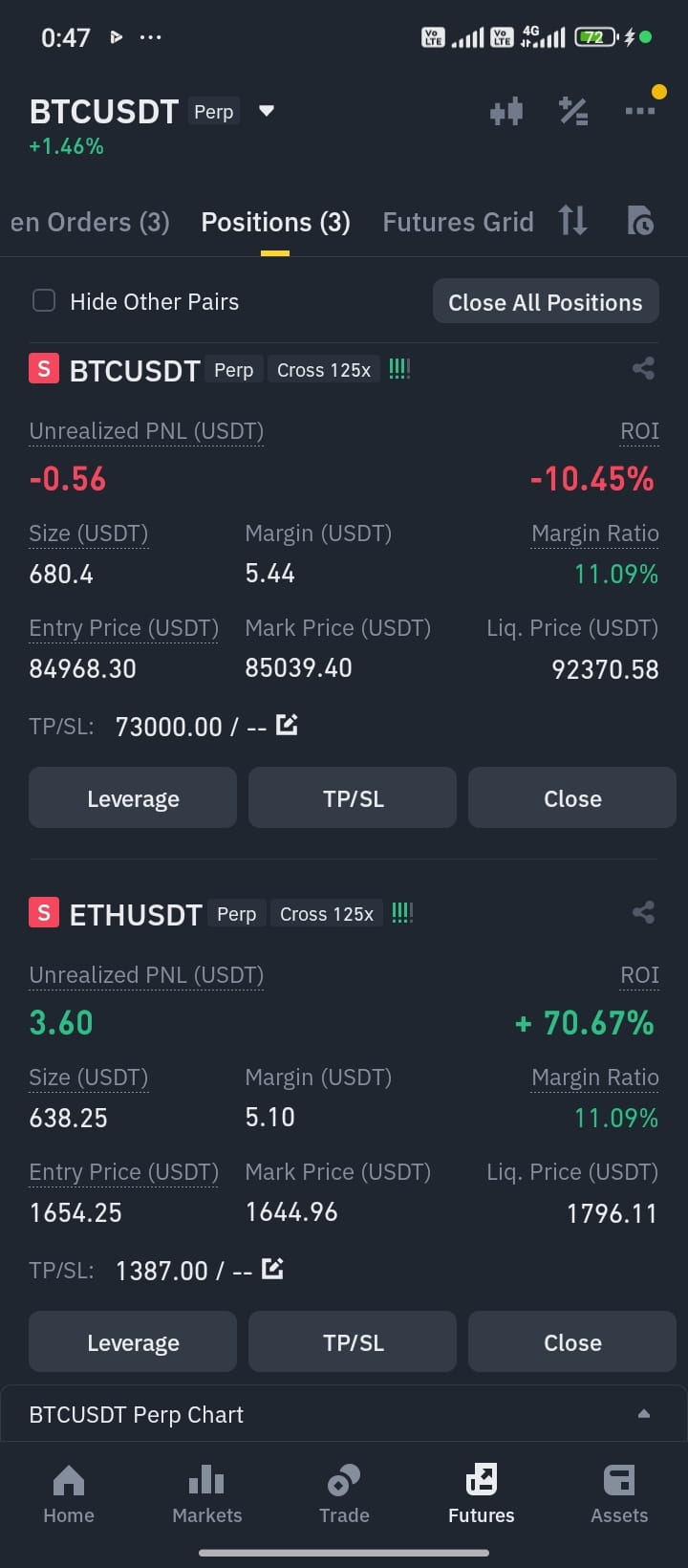This screenshot has width=688, height=1568.
Task: Open the BTCUSDT pair selector dropdown
Action: pos(267,111)
